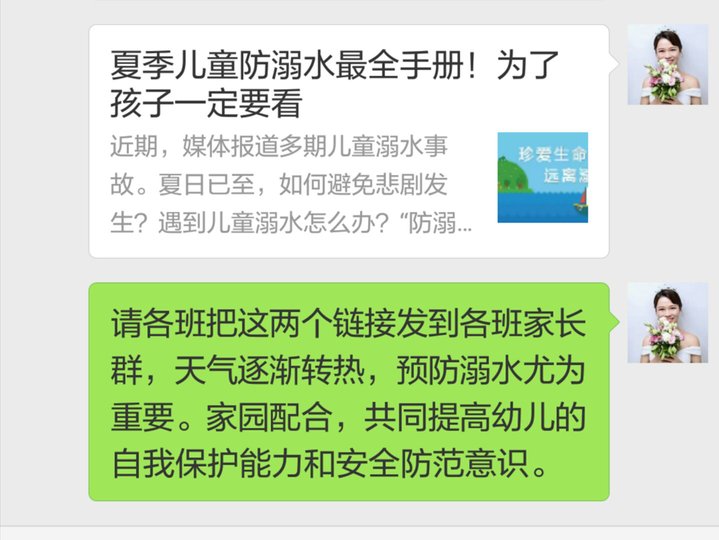Tap sender avatar beside the article link
The height and width of the screenshot is (540, 719).
(667, 65)
